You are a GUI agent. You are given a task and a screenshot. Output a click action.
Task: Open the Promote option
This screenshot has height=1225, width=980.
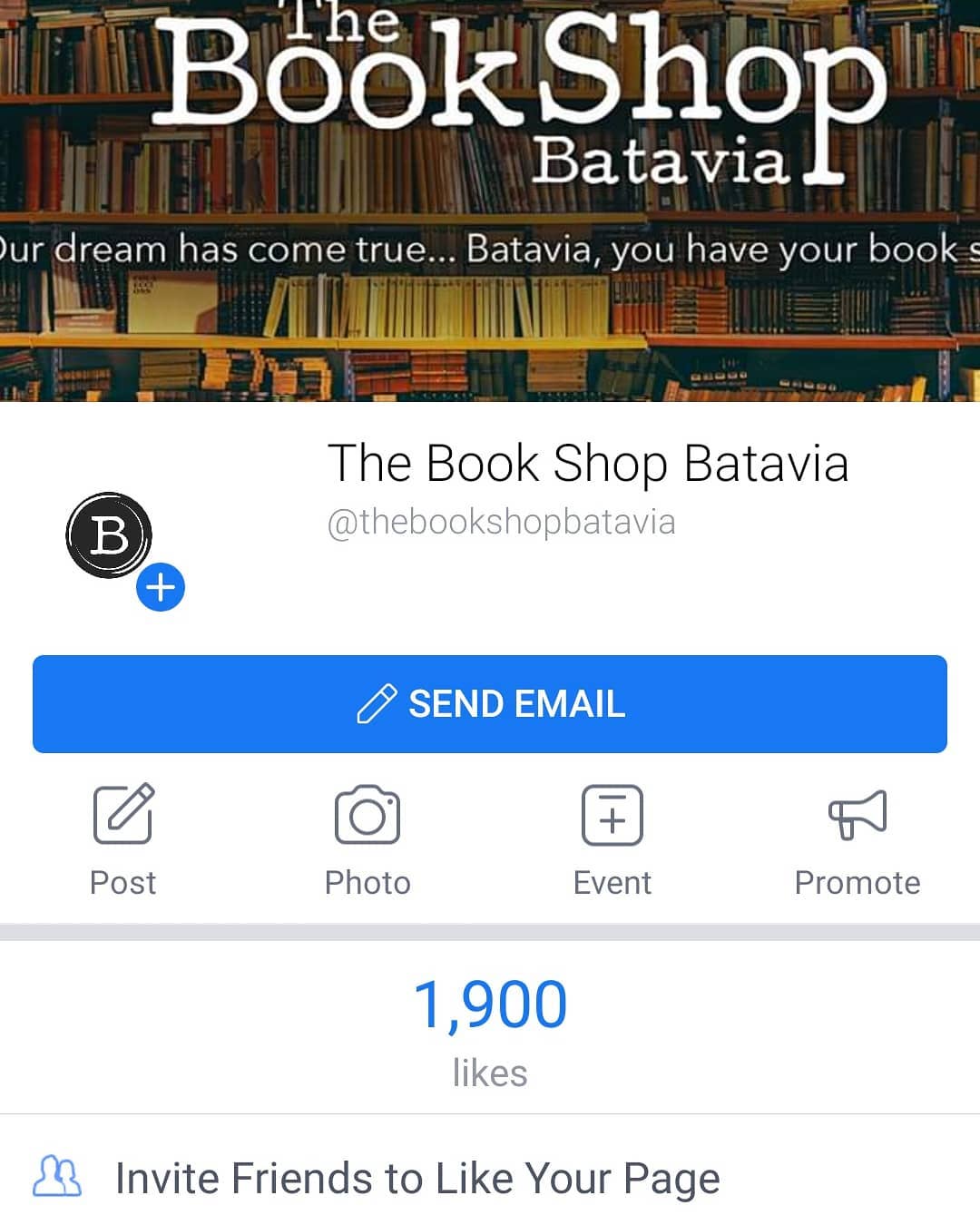(x=857, y=838)
